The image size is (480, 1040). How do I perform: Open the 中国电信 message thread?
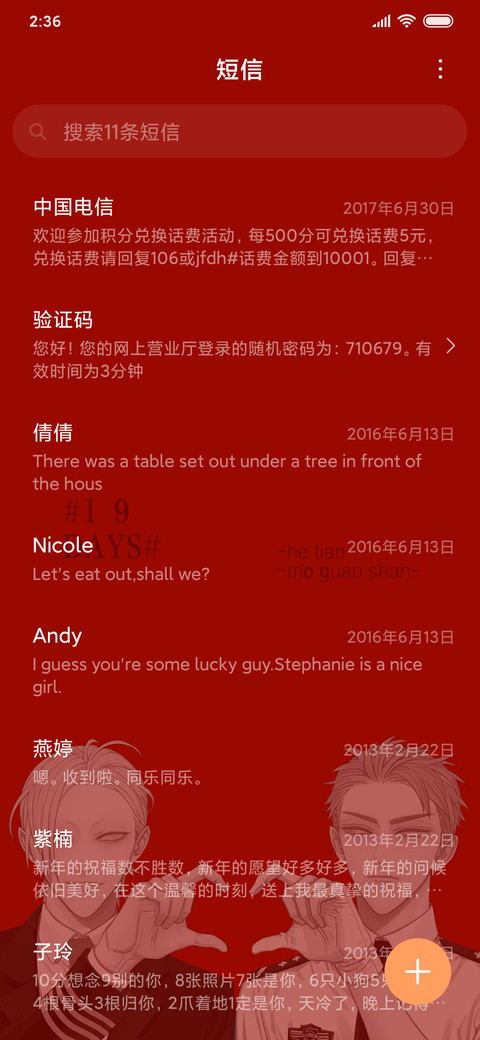point(240,231)
